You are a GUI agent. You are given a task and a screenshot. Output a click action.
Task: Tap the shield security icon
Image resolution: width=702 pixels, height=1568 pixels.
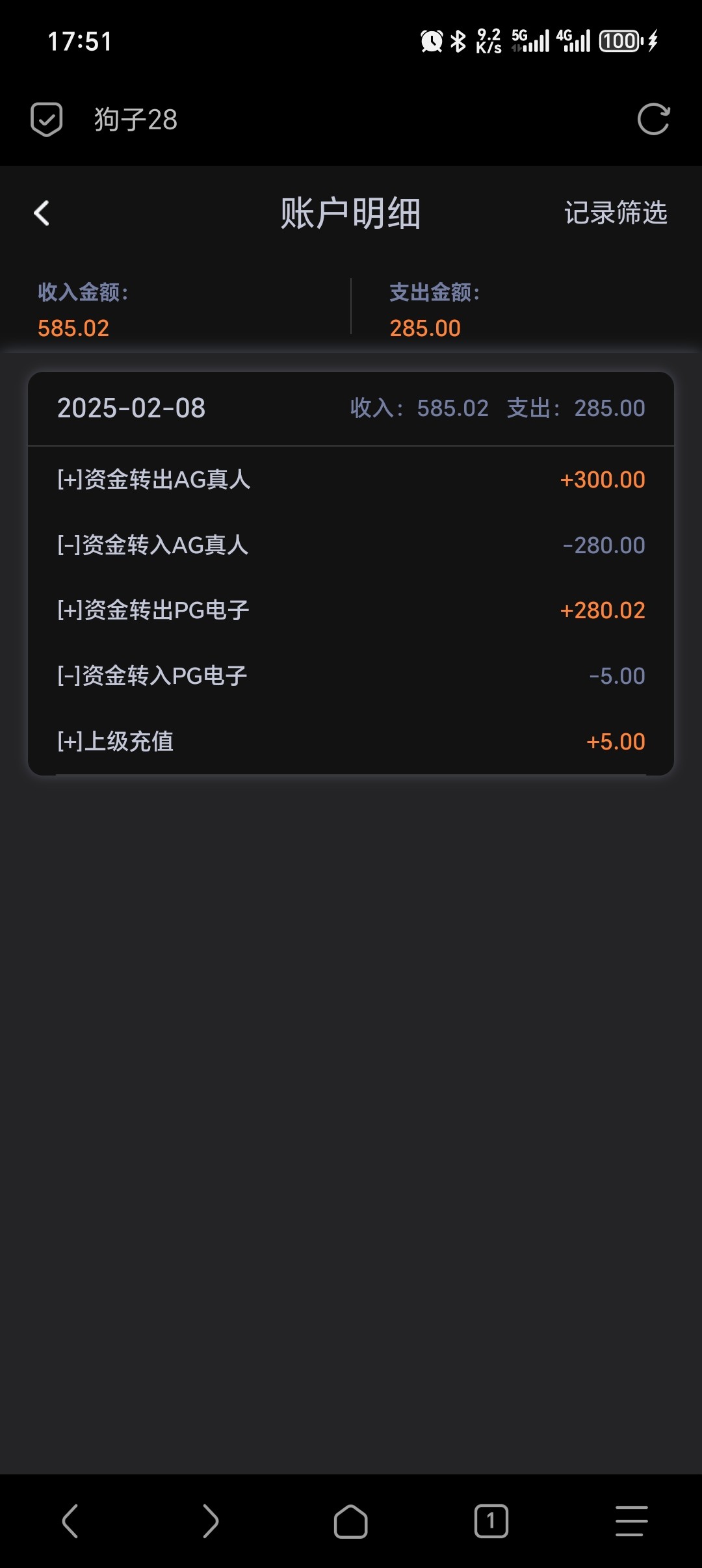point(47,119)
